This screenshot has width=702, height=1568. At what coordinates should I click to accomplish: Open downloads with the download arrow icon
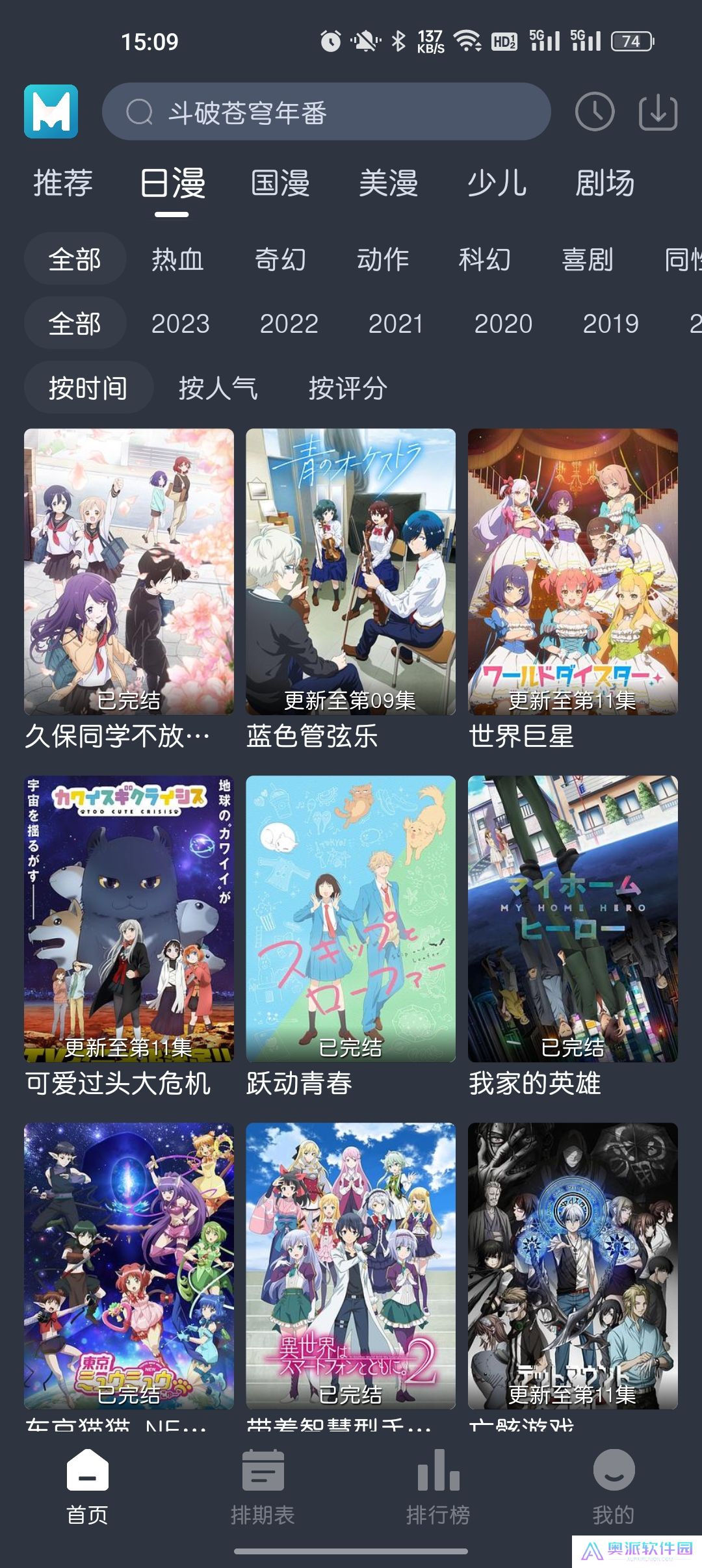pos(656,112)
